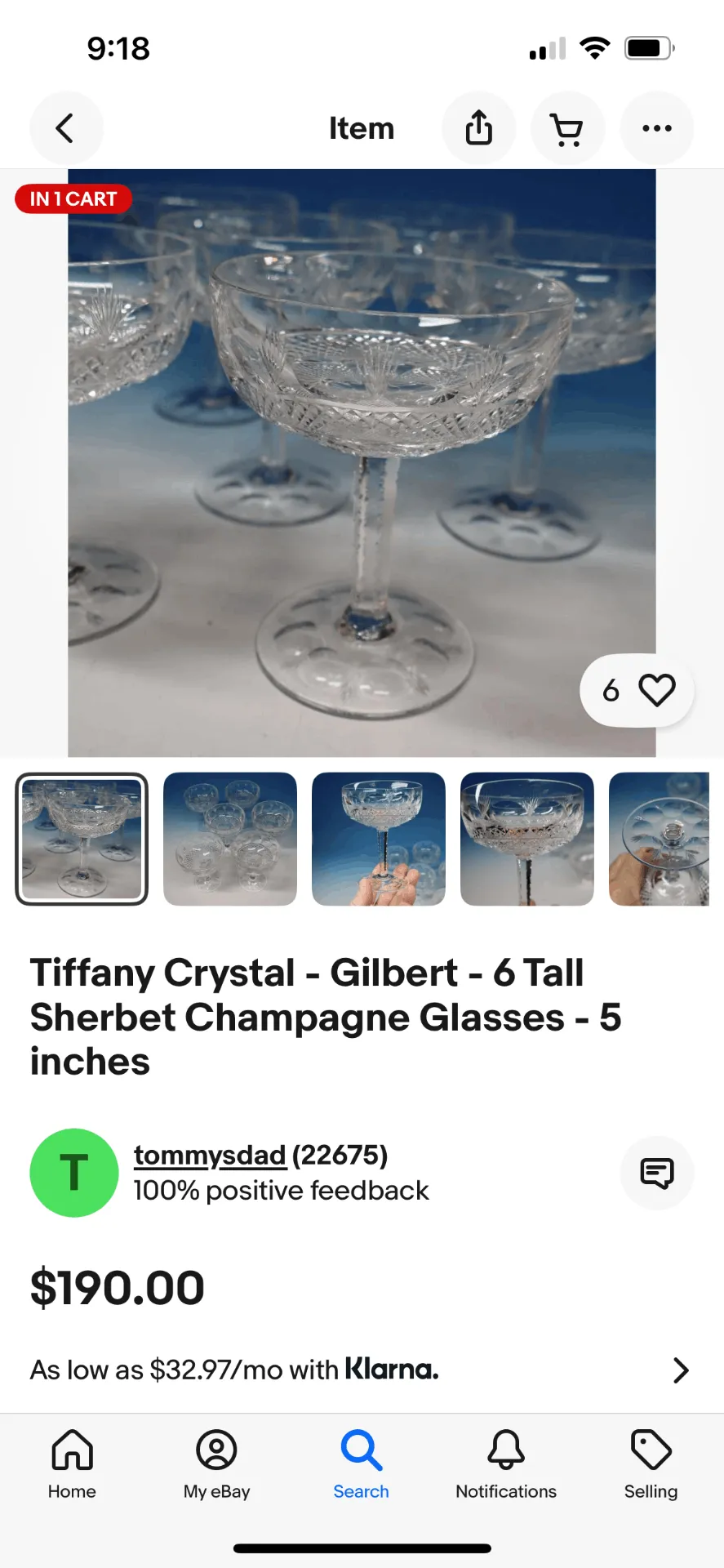Open the shopping cart

pos(567,128)
